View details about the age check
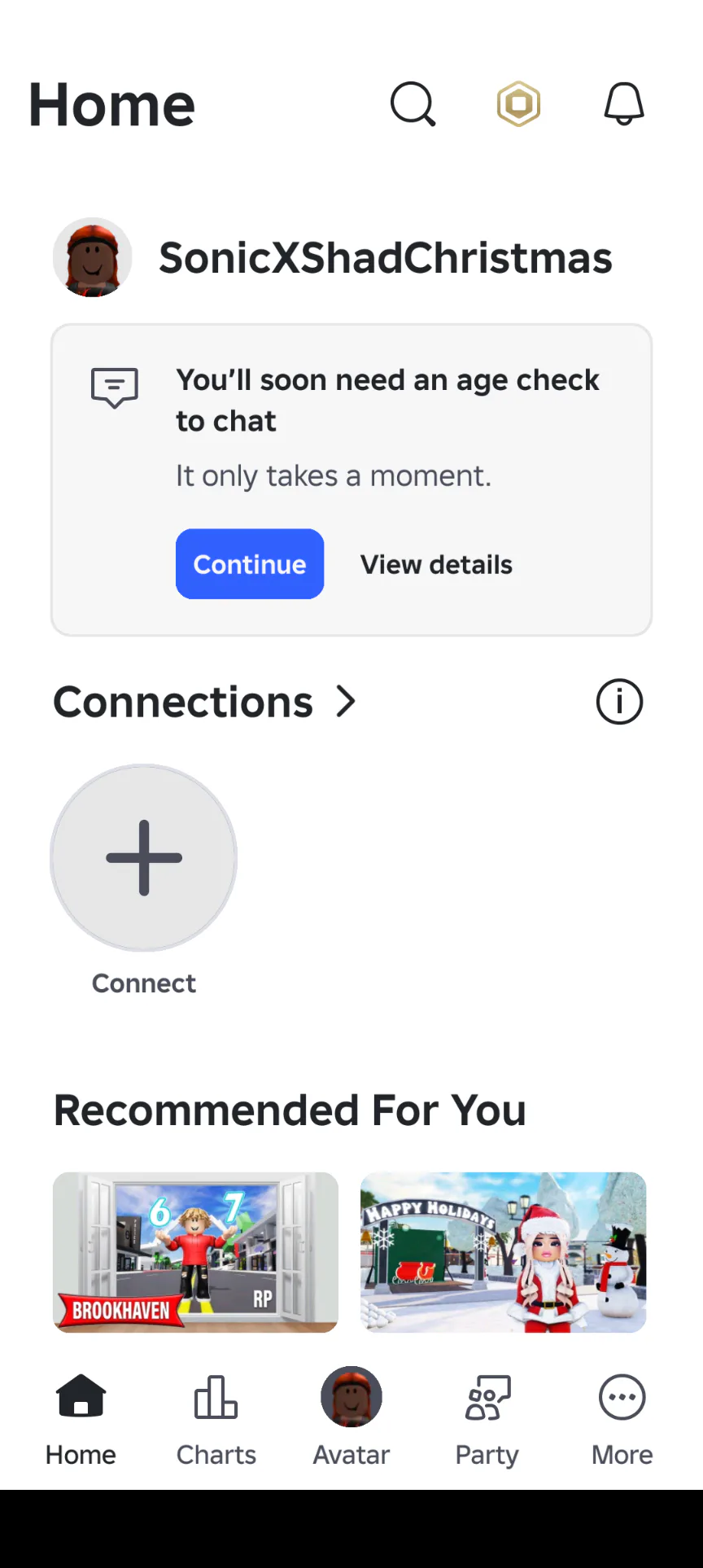 (437, 564)
